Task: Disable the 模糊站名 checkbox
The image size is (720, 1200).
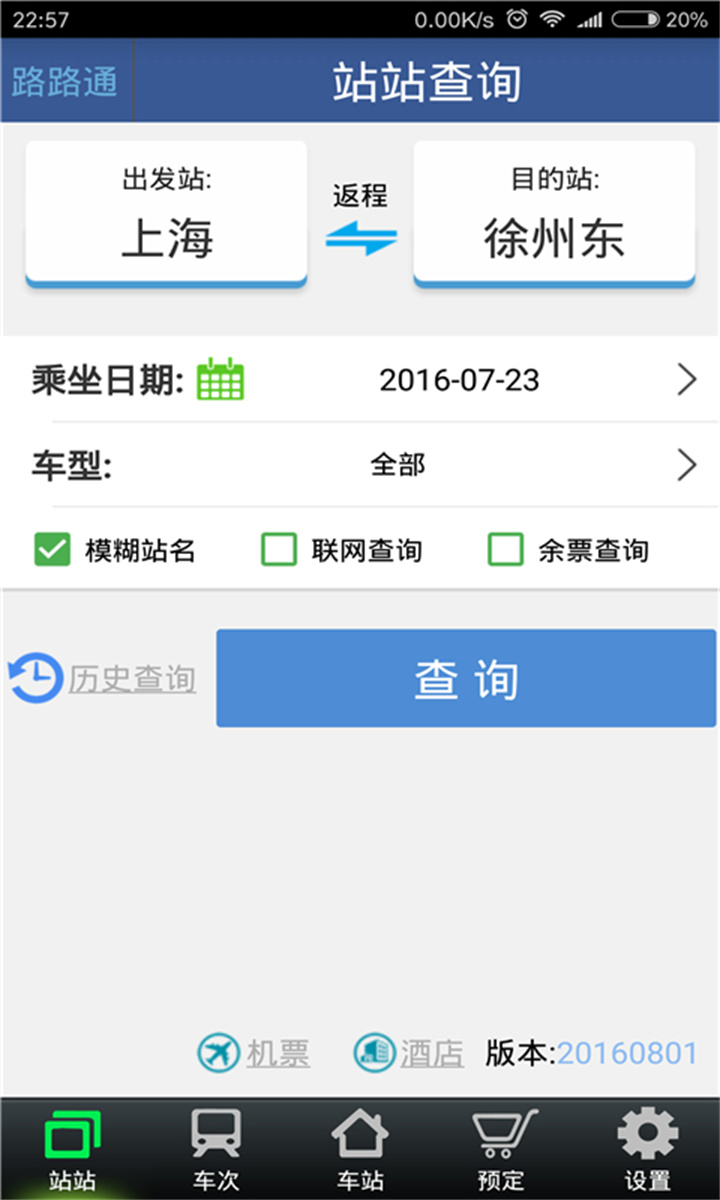Action: pyautogui.click(x=53, y=550)
